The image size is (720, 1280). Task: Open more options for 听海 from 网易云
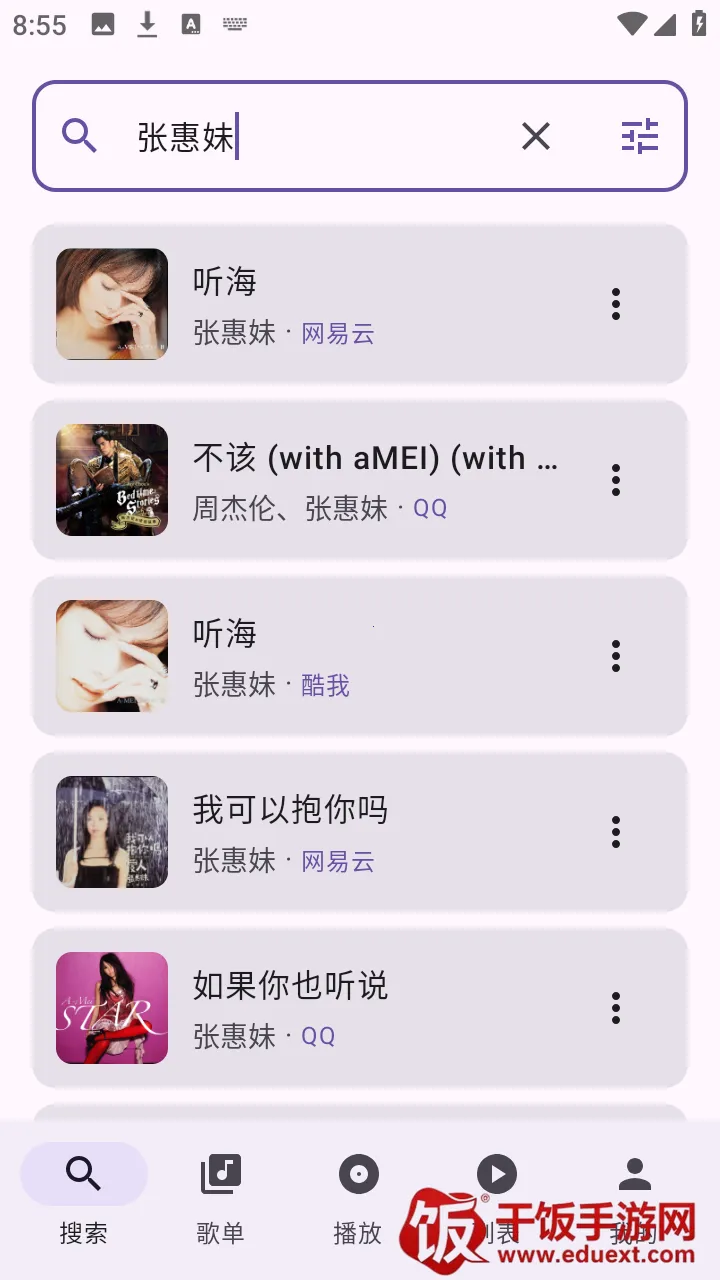[x=616, y=304]
